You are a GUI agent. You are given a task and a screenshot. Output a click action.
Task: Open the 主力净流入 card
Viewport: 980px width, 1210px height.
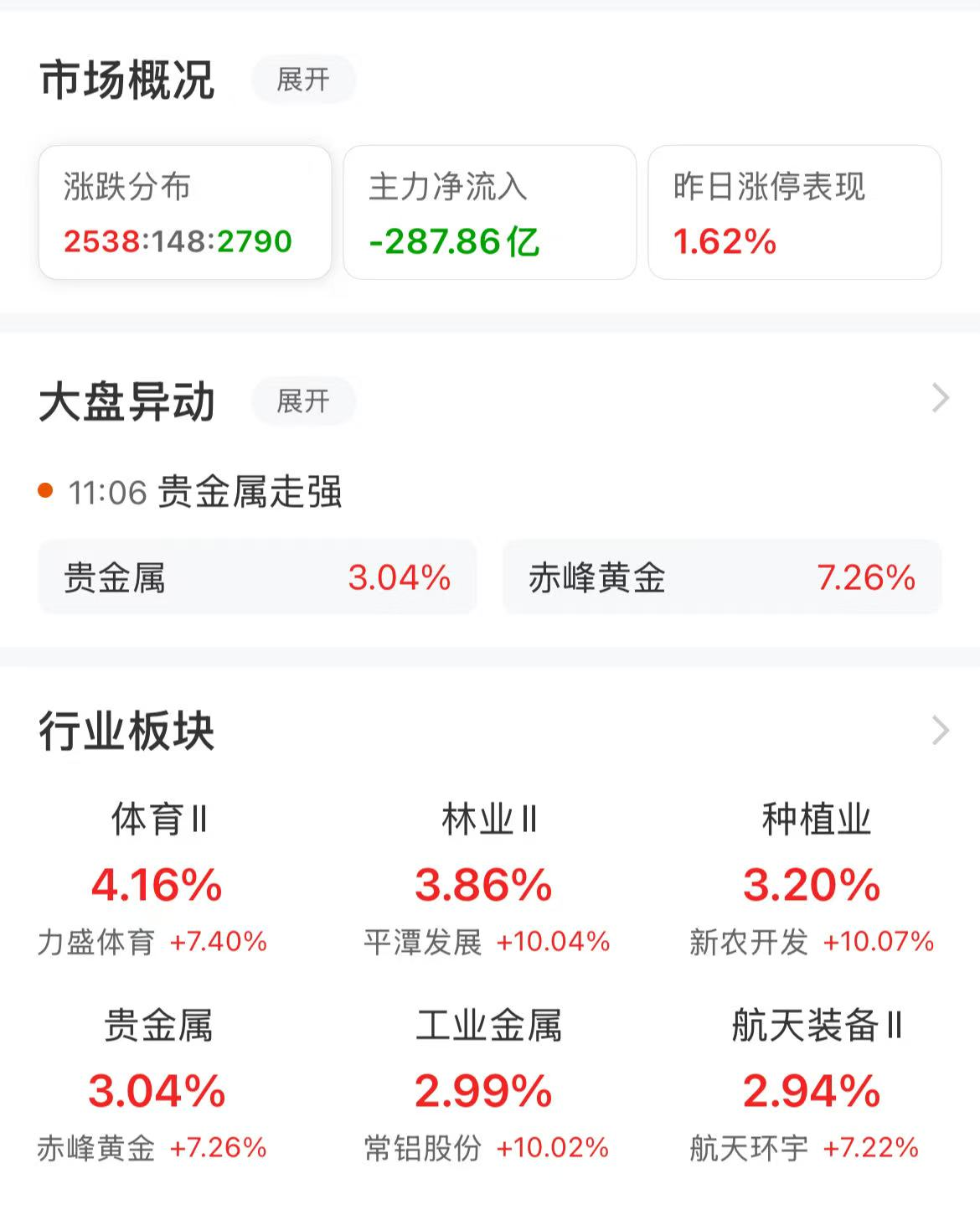(x=490, y=212)
